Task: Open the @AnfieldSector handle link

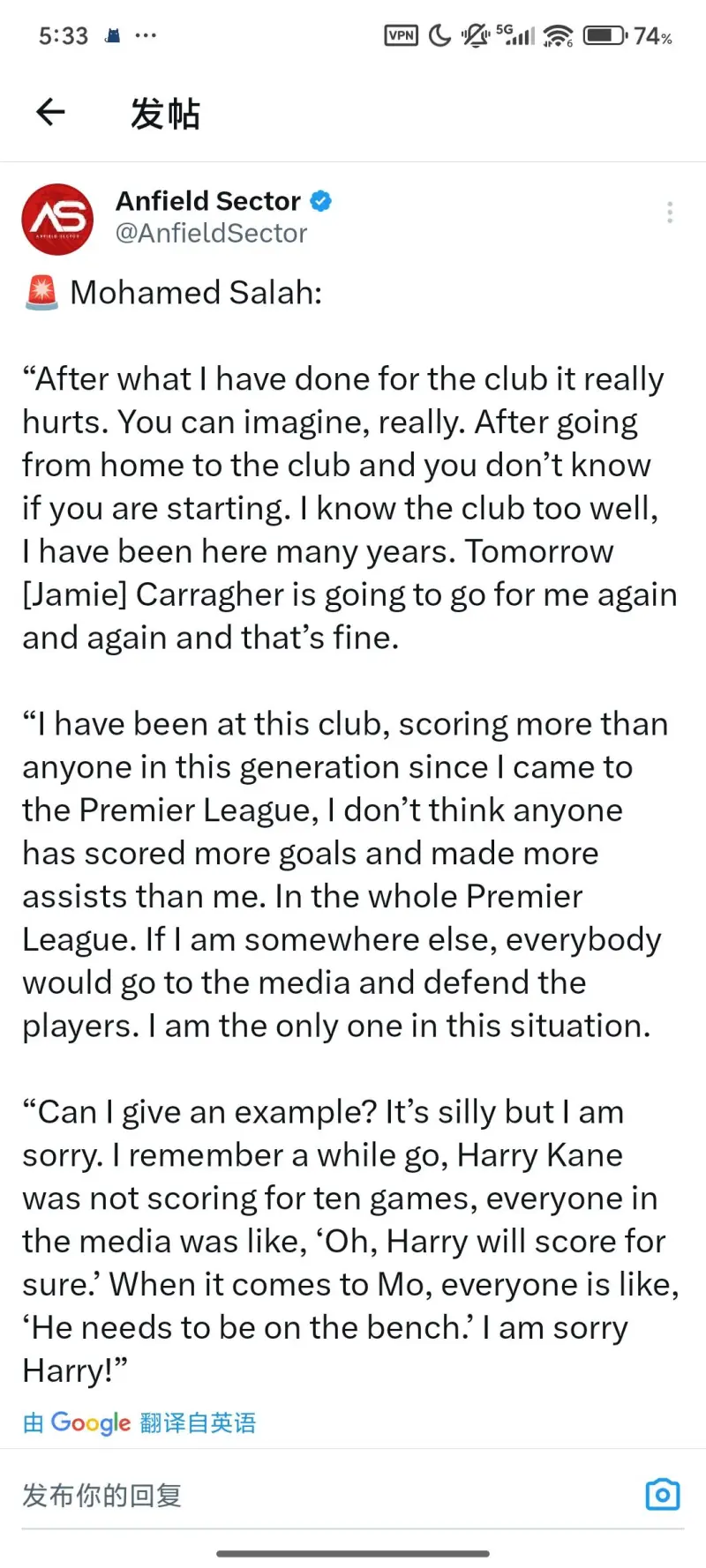Action: click(x=212, y=234)
